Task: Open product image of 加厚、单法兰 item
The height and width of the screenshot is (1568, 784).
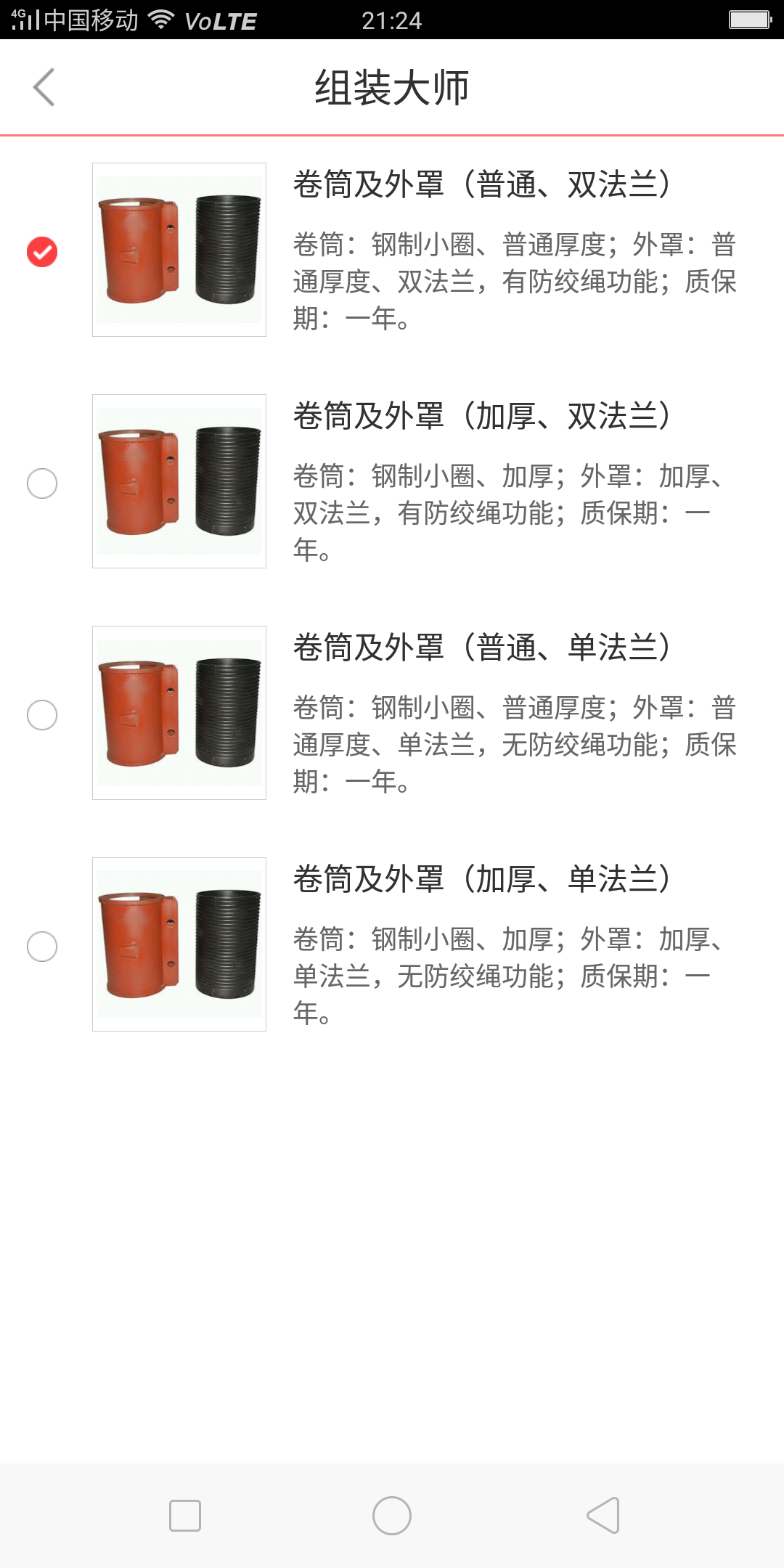Action: [x=179, y=944]
